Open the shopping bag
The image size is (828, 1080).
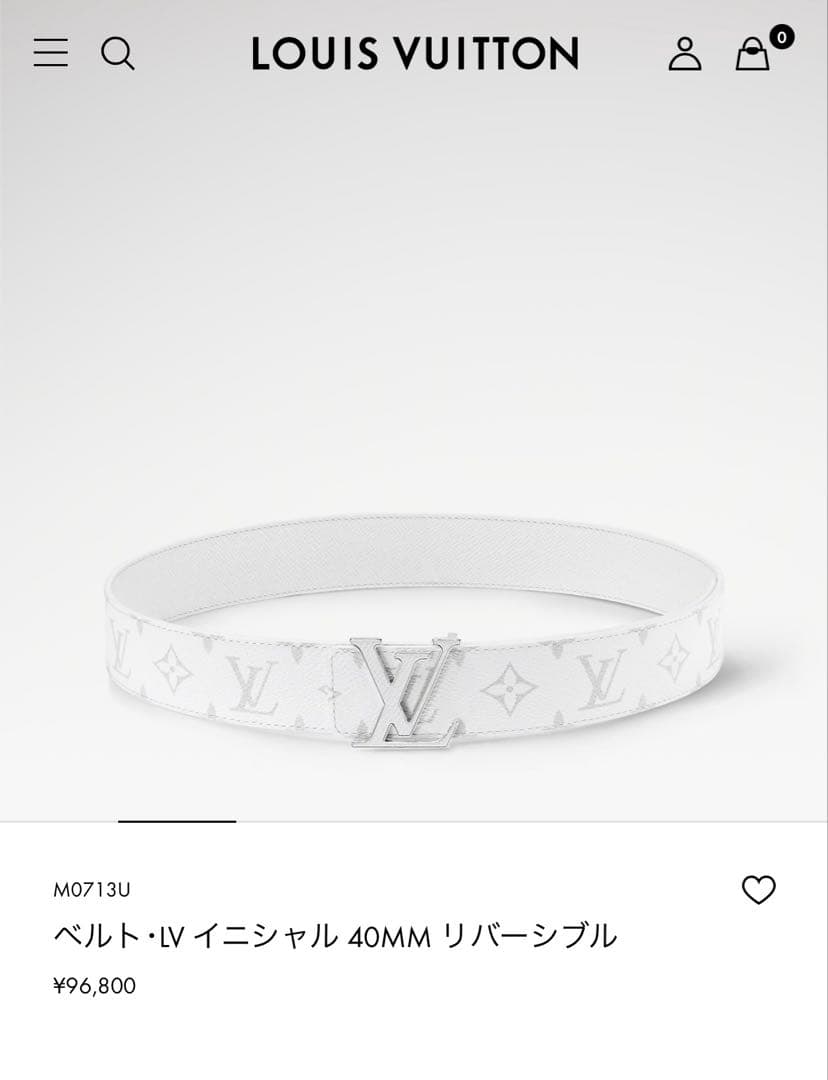click(x=753, y=53)
